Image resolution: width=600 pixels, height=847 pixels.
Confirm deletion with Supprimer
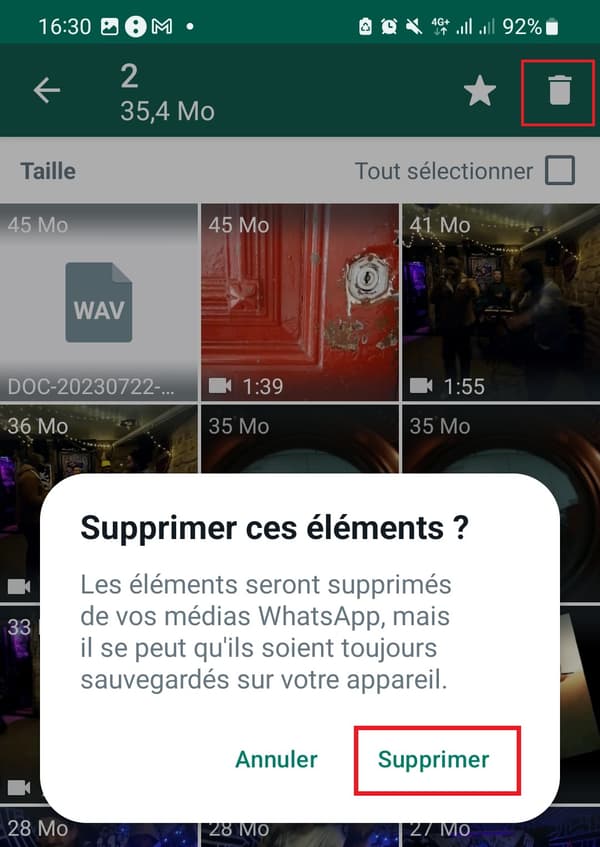(x=434, y=760)
